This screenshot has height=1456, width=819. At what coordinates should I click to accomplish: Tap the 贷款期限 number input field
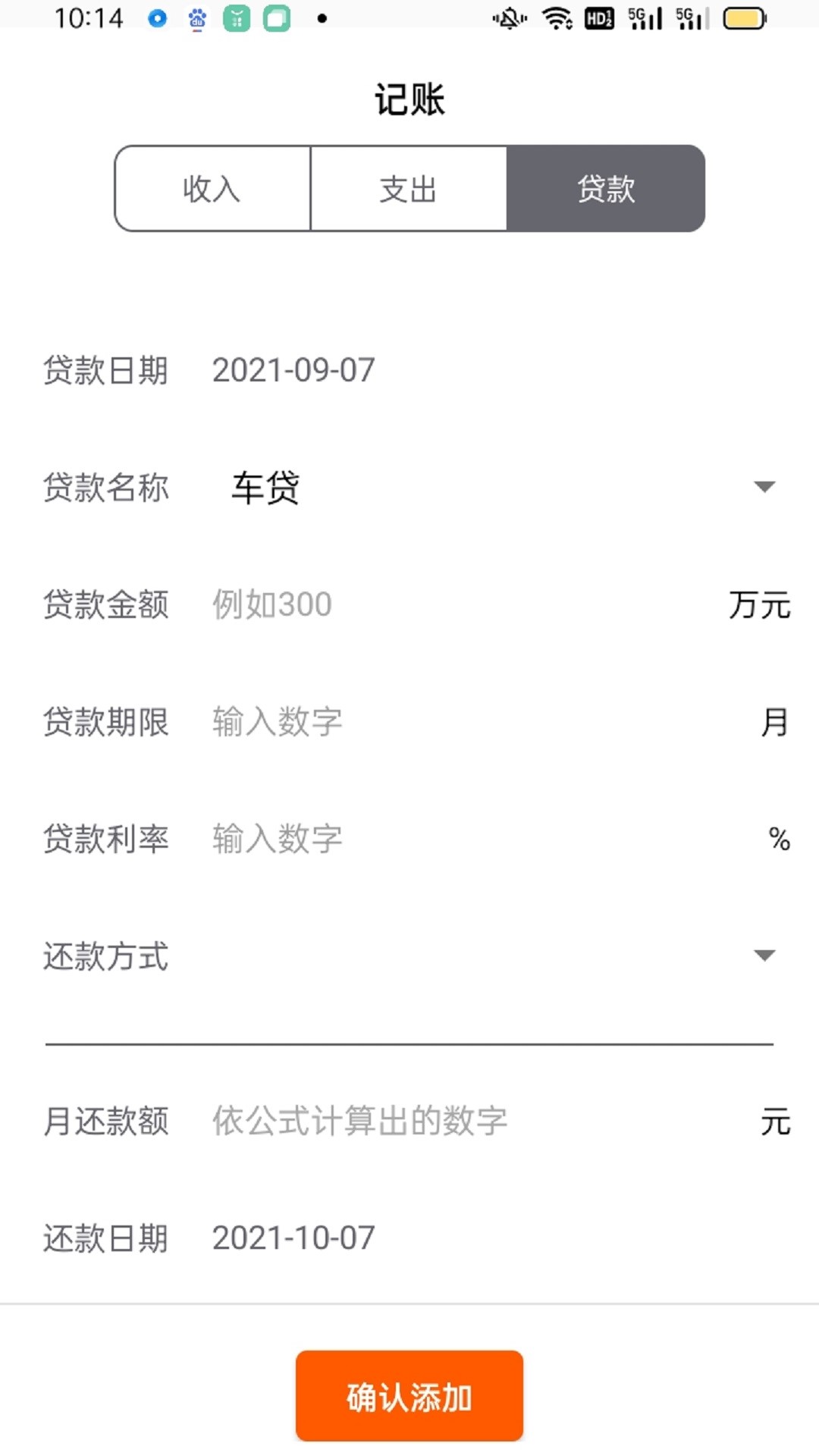coord(379,723)
